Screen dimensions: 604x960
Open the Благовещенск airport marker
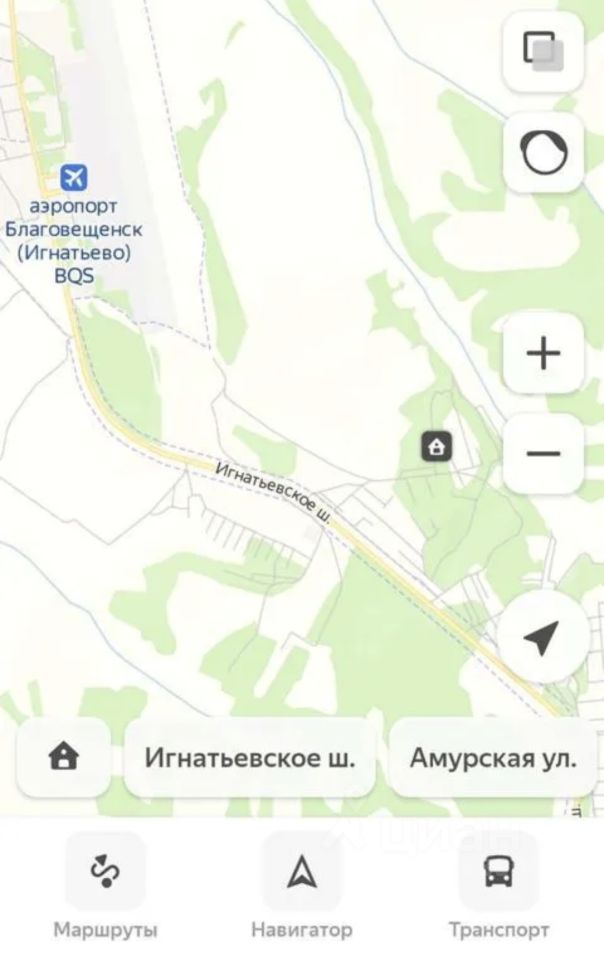(x=73, y=178)
